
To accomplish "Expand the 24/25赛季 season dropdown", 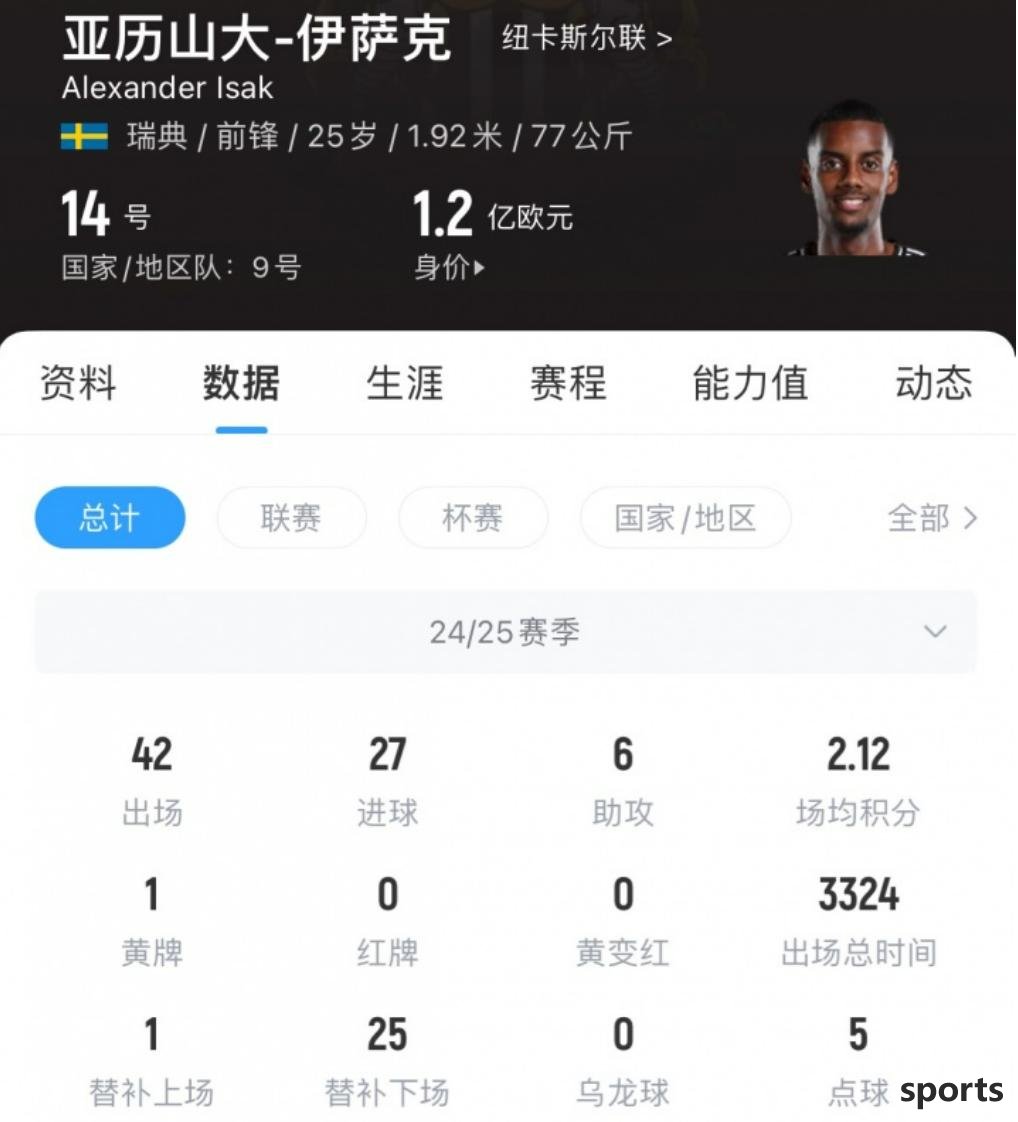I will click(506, 632).
